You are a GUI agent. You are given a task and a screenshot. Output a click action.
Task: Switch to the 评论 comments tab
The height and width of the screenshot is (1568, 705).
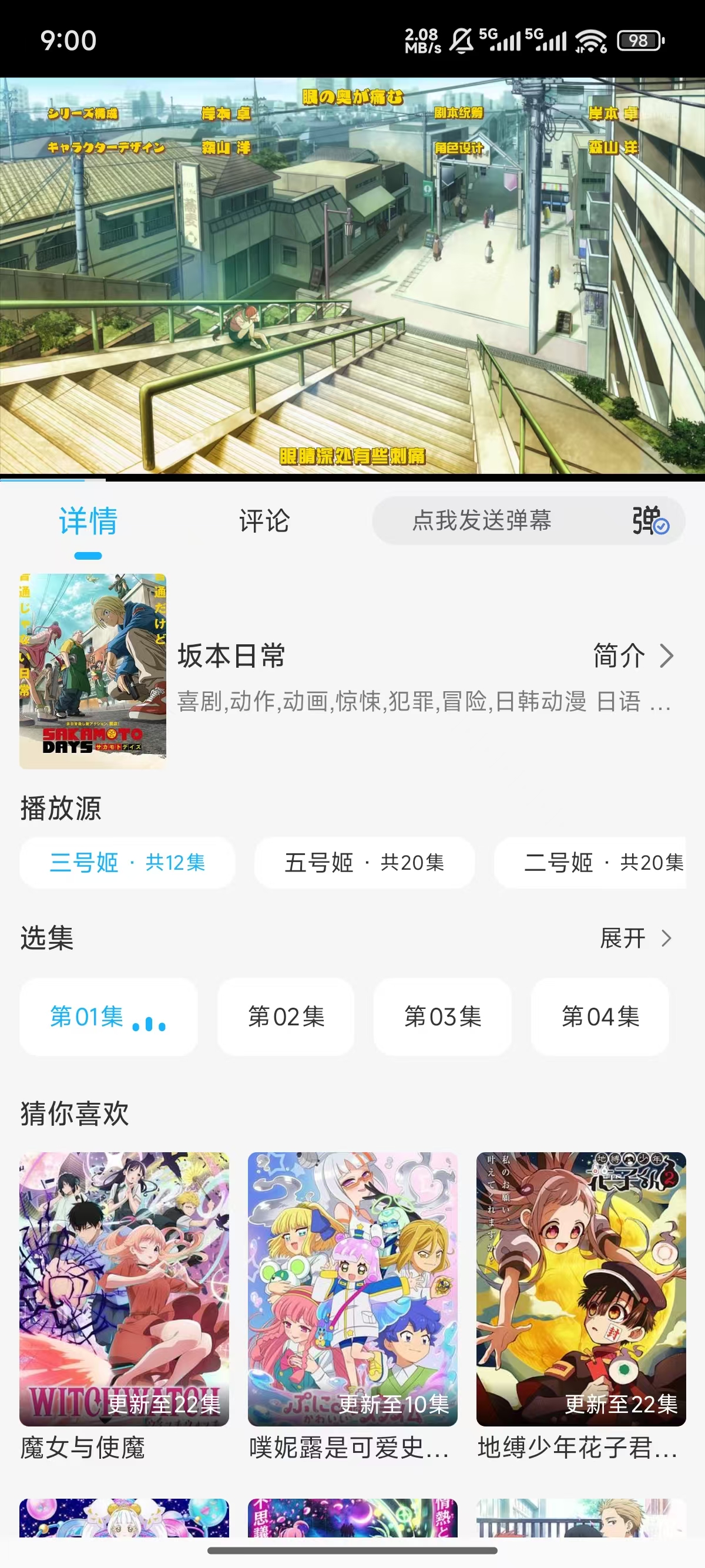(264, 521)
